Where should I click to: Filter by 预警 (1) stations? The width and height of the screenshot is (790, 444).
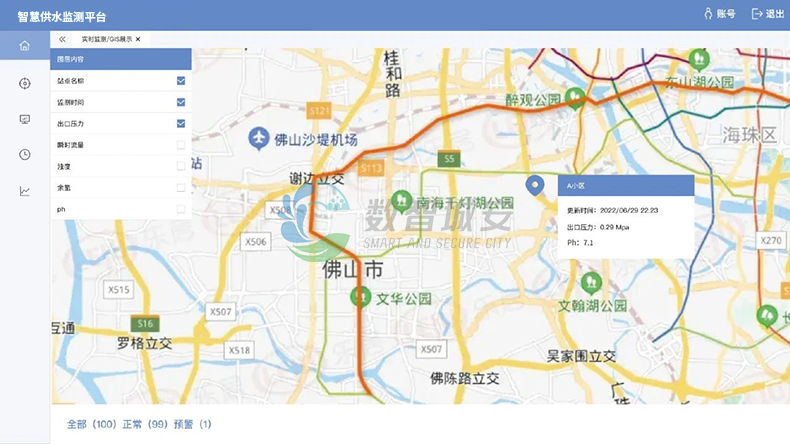(x=193, y=424)
